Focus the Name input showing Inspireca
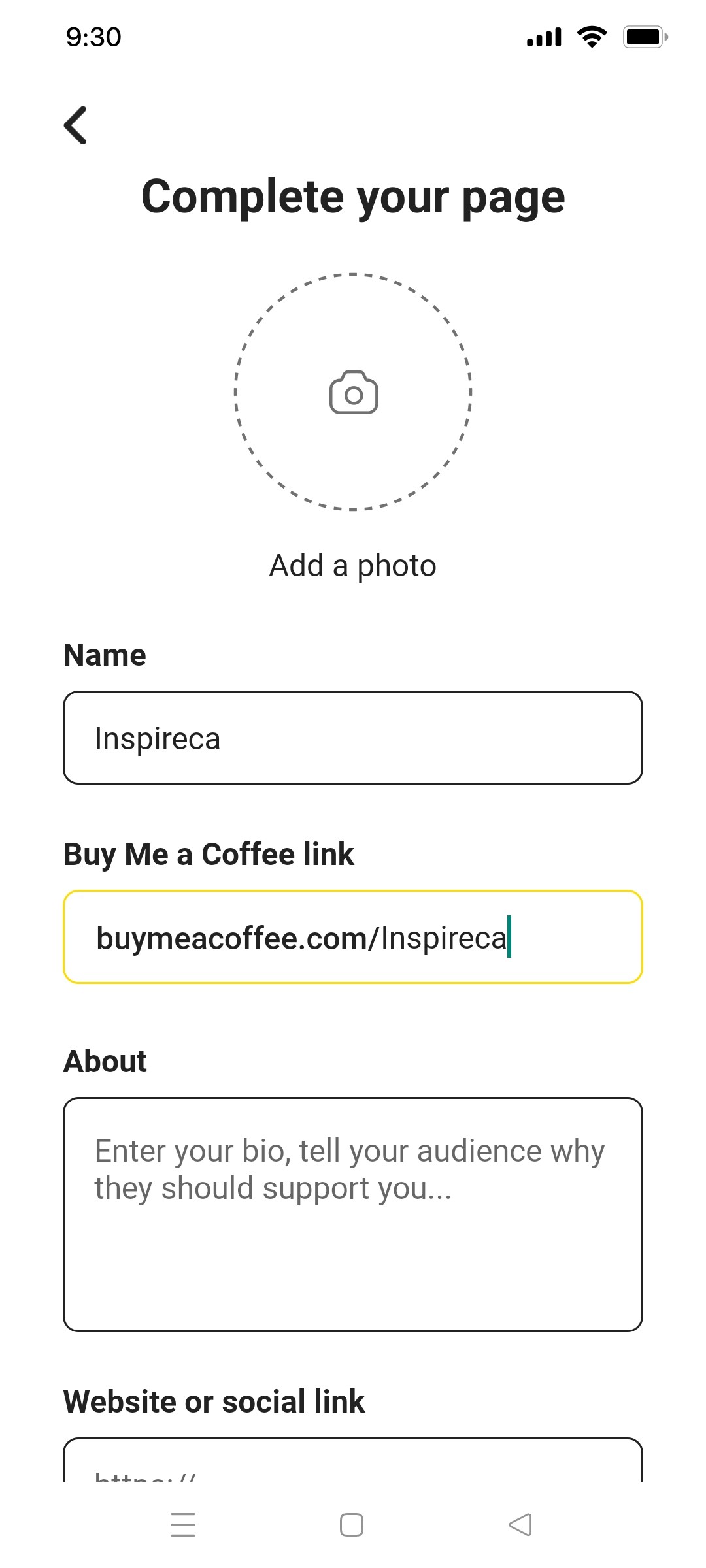Viewport: 706px width, 1568px height. [x=353, y=736]
